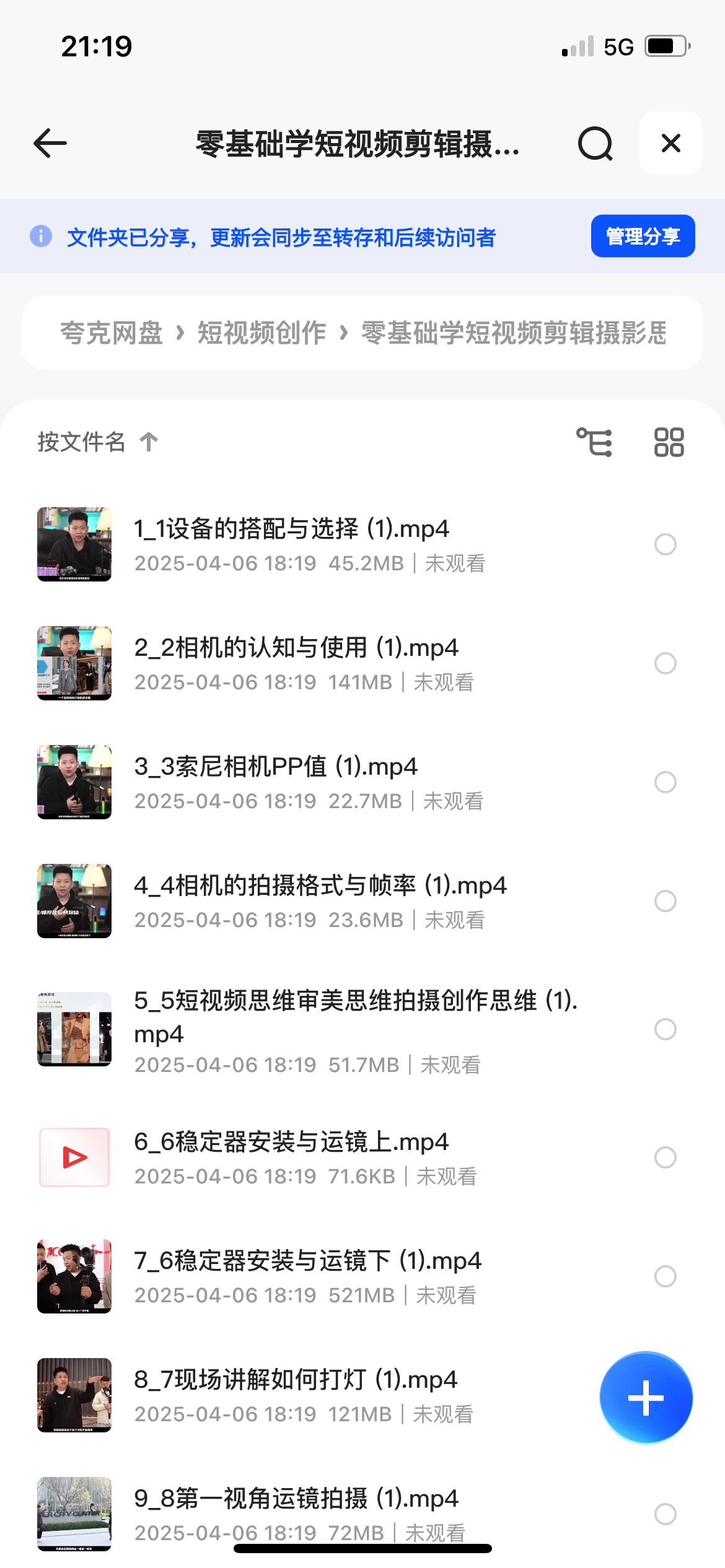Tap the blue plus floating button

point(646,1398)
